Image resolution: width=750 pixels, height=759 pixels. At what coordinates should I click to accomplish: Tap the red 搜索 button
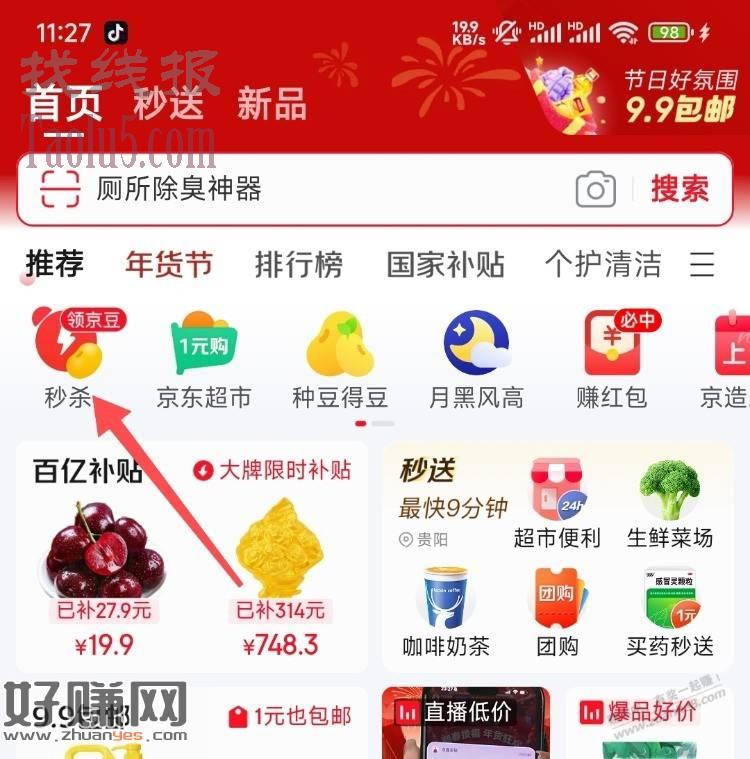(x=680, y=188)
